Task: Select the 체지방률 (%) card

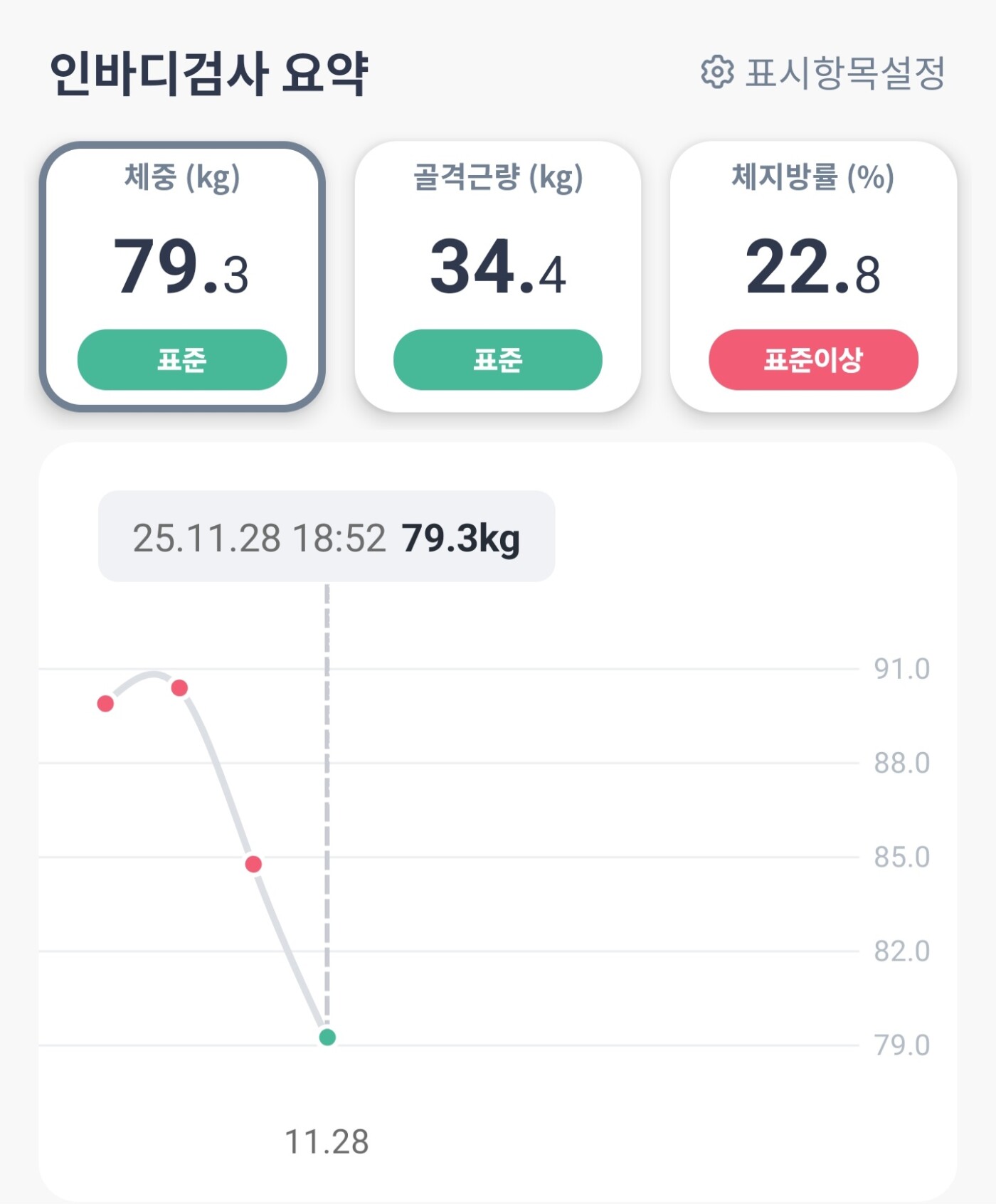Action: coord(812,276)
